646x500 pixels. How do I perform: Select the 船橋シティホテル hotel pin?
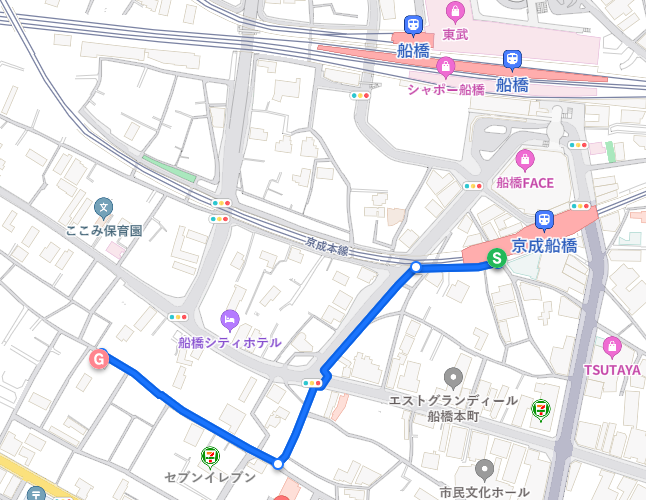tap(230, 319)
